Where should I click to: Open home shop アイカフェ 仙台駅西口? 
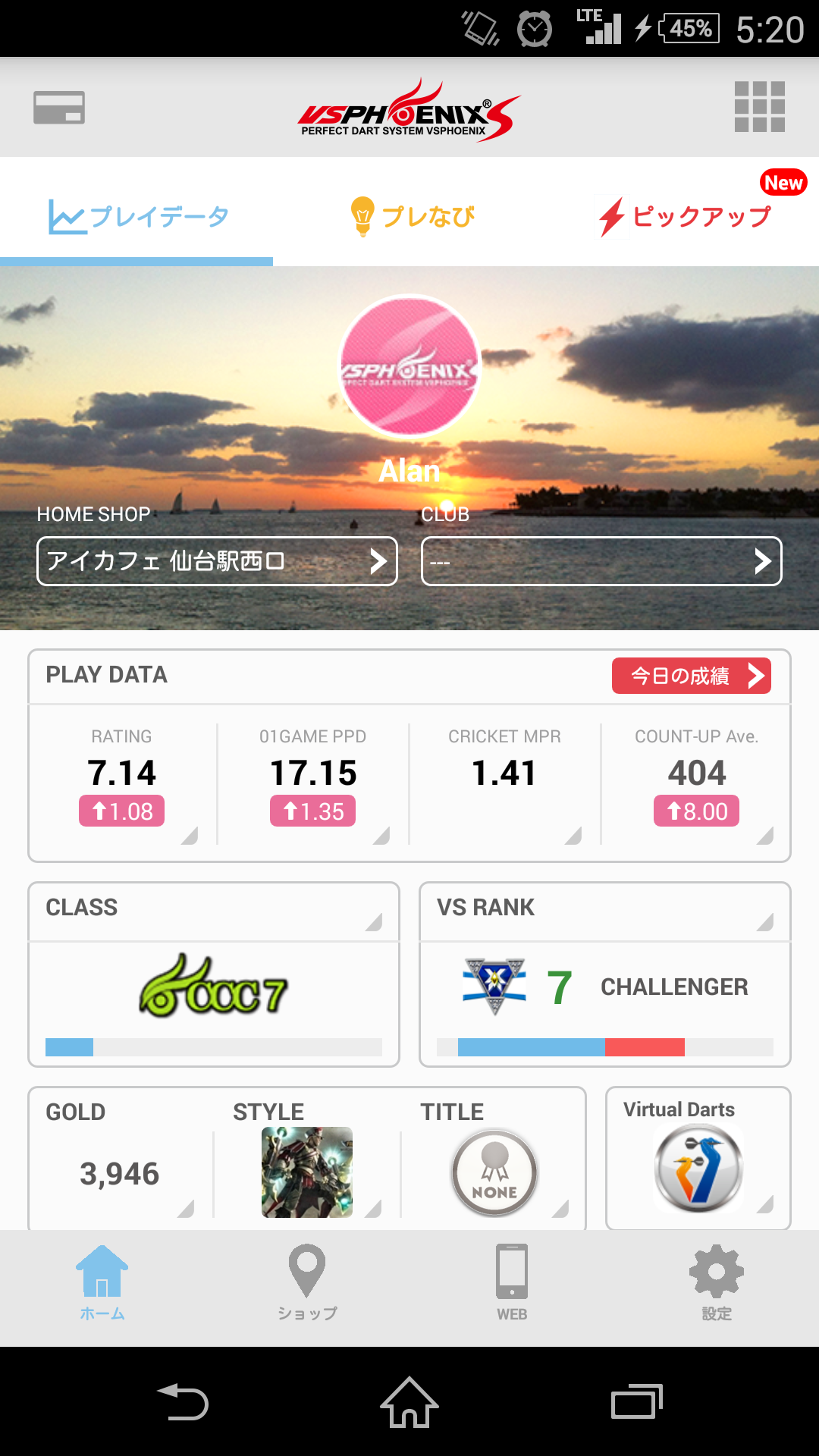click(217, 561)
